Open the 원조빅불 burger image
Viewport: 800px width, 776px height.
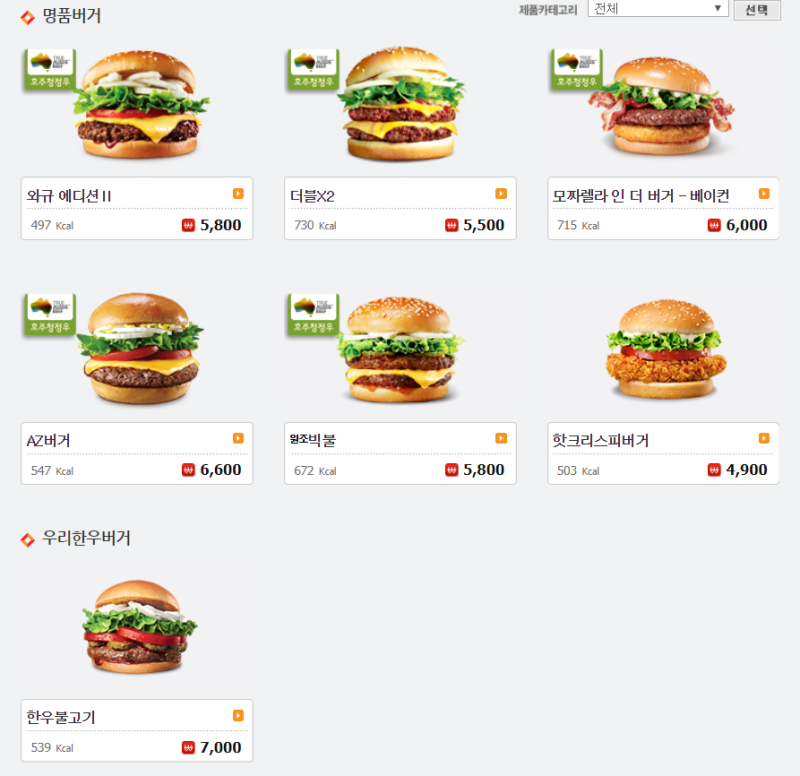[400, 348]
